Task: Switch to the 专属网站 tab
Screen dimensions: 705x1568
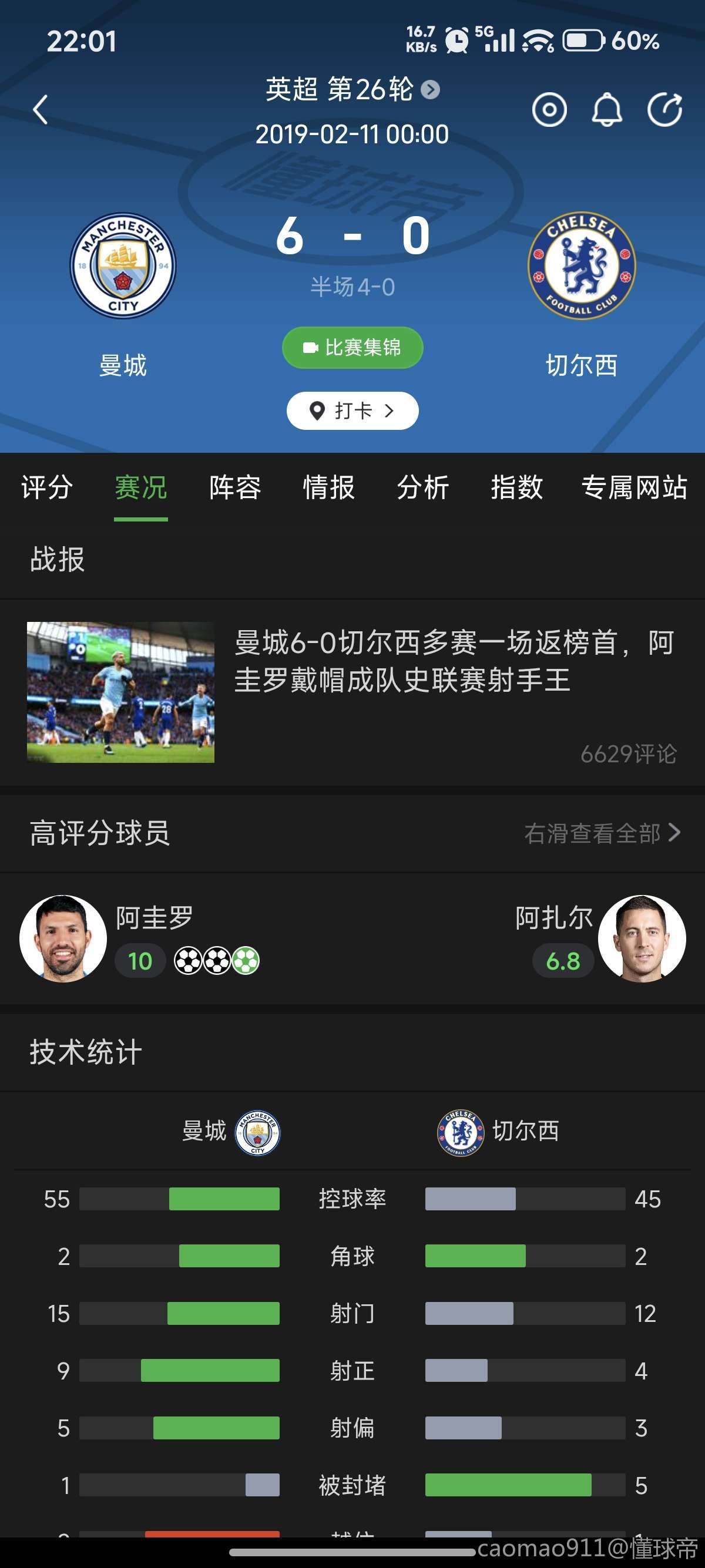Action: click(634, 487)
